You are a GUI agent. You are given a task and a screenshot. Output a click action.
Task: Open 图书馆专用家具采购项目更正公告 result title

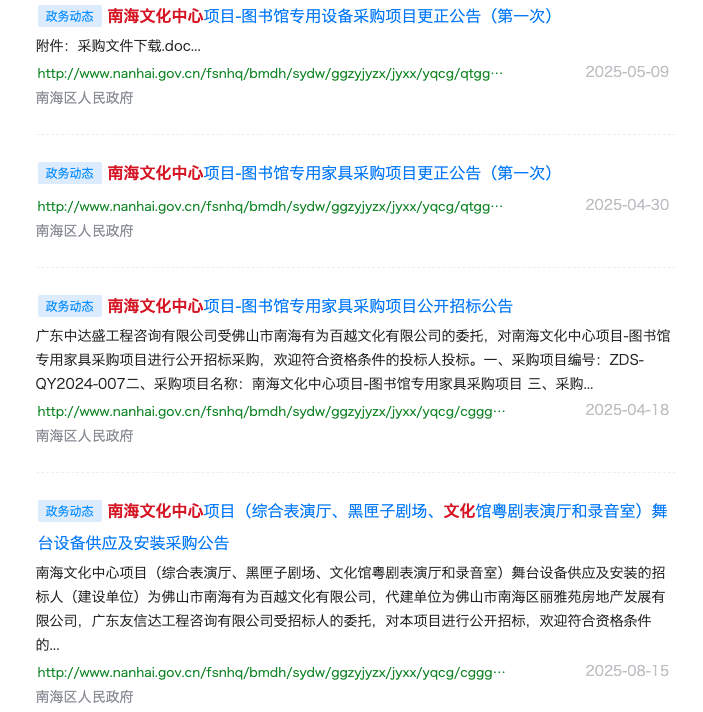point(330,173)
